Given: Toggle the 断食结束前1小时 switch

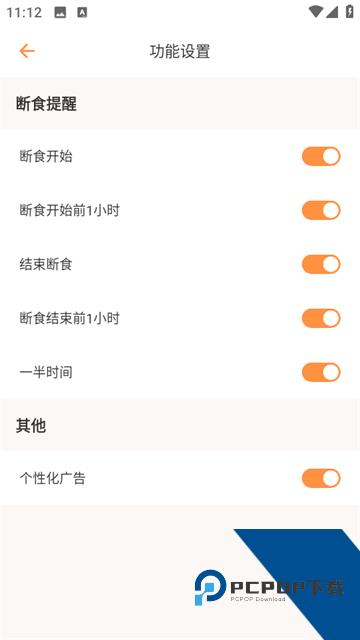Looking at the screenshot, I should (x=321, y=318).
